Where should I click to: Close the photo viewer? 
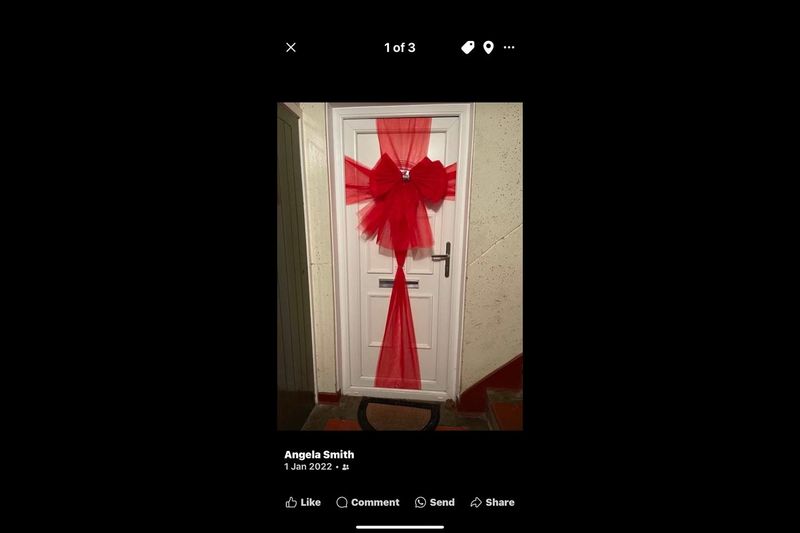click(x=291, y=47)
